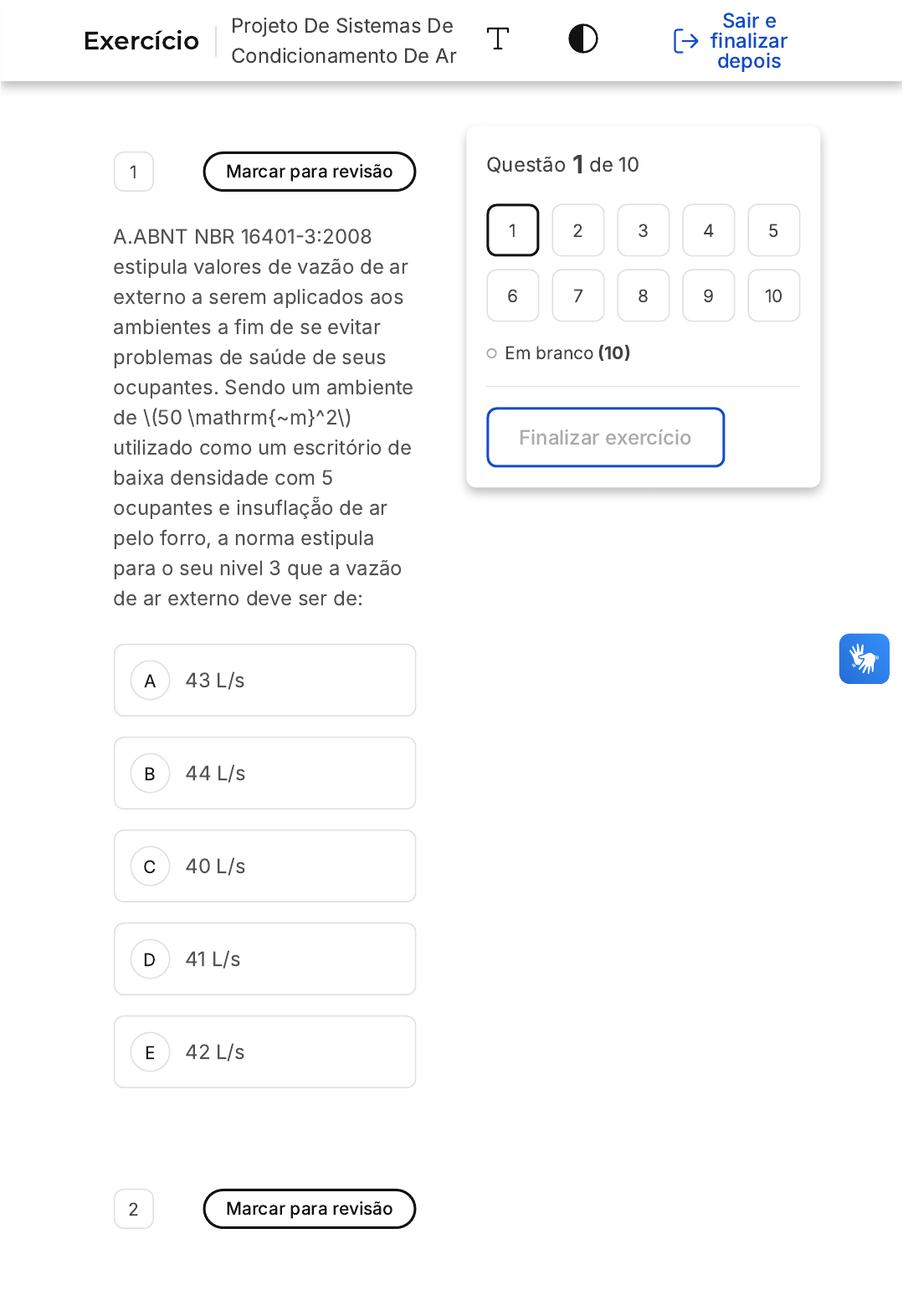Select option D, 41 L/s
Viewport: 903px width, 1316px height.
pos(264,959)
